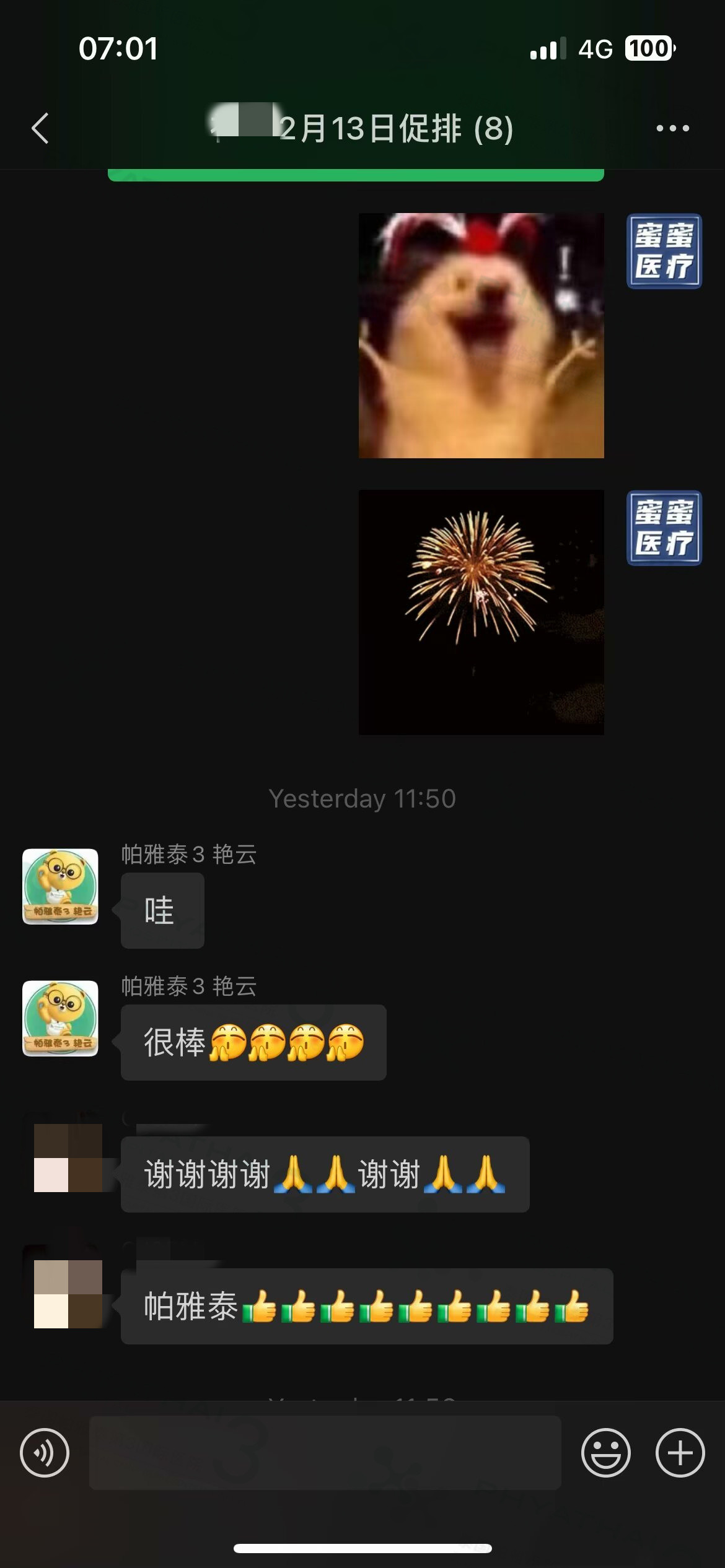The image size is (725, 1568).
Task: Open the chat info overflow menu
Action: 672,128
